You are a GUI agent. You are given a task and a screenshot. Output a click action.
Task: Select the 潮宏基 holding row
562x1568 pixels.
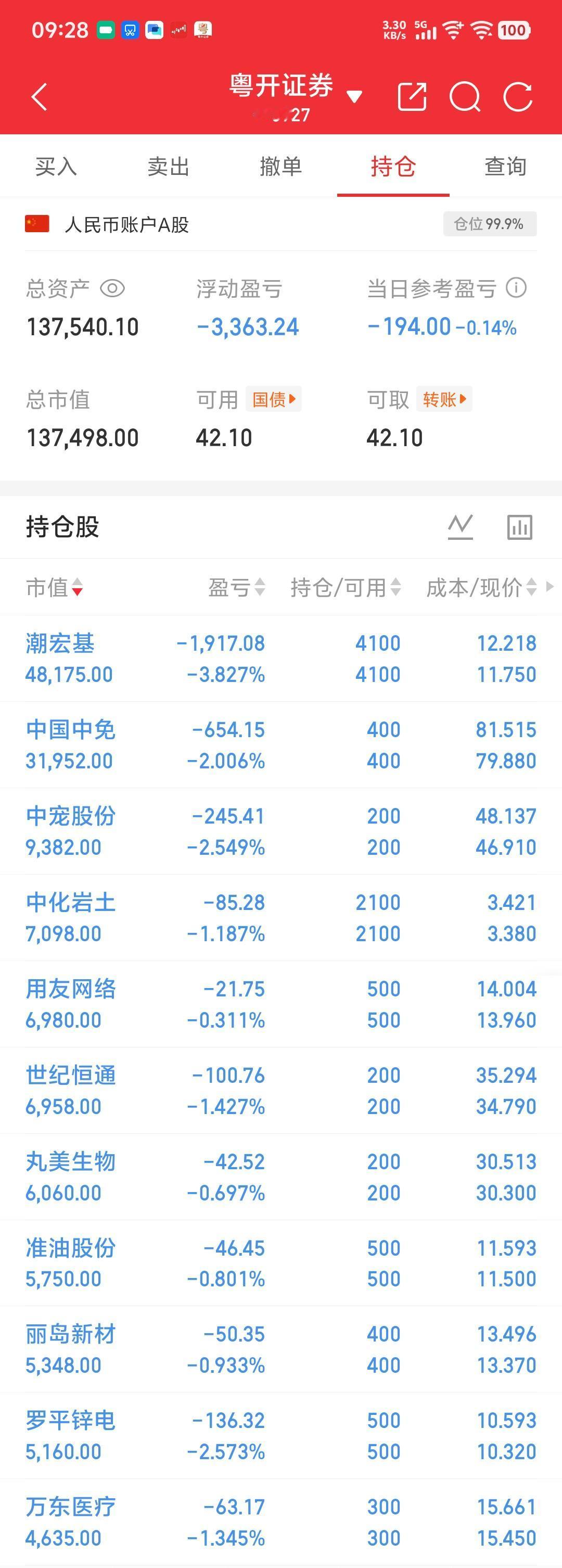point(244,657)
